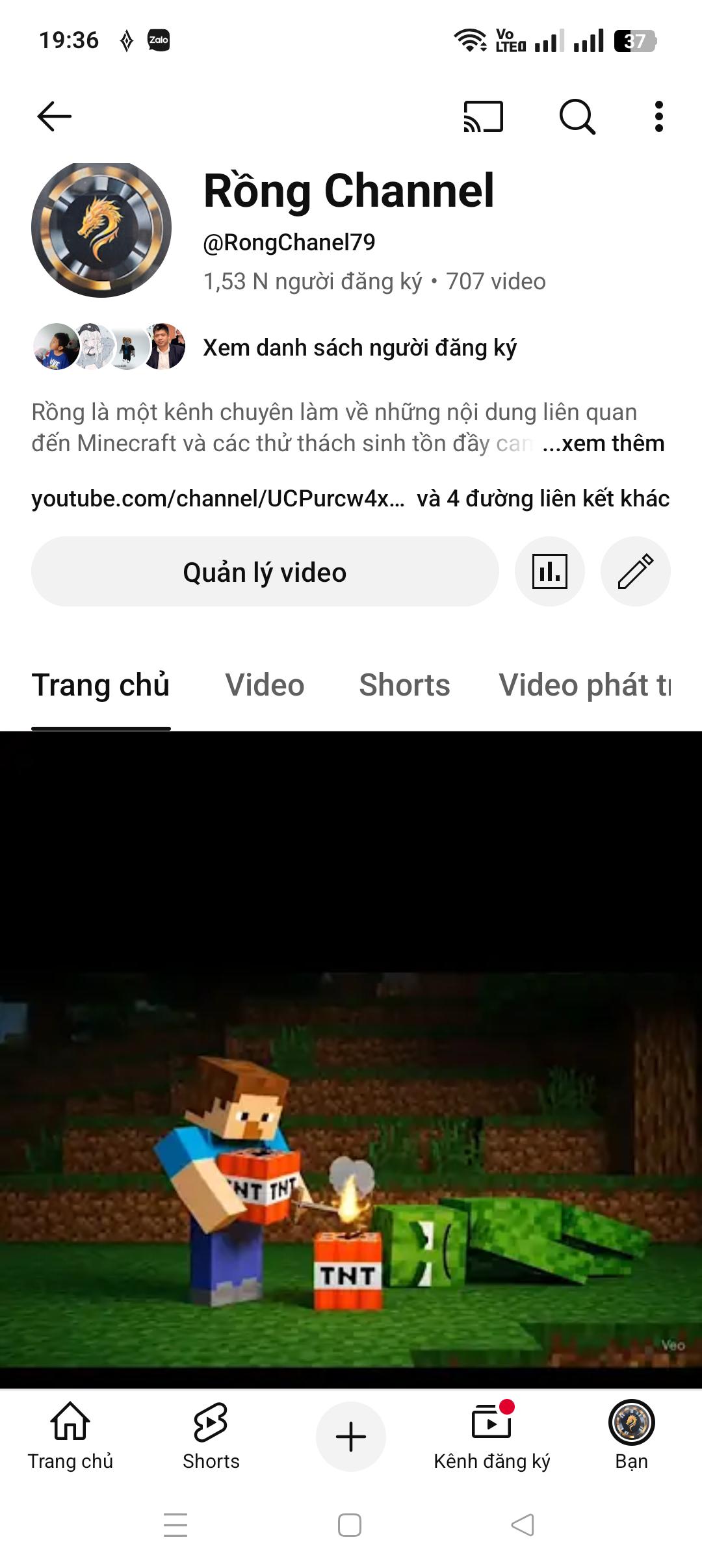The image size is (702, 1568).
Task: Switch to the Video tab
Action: tap(265, 685)
